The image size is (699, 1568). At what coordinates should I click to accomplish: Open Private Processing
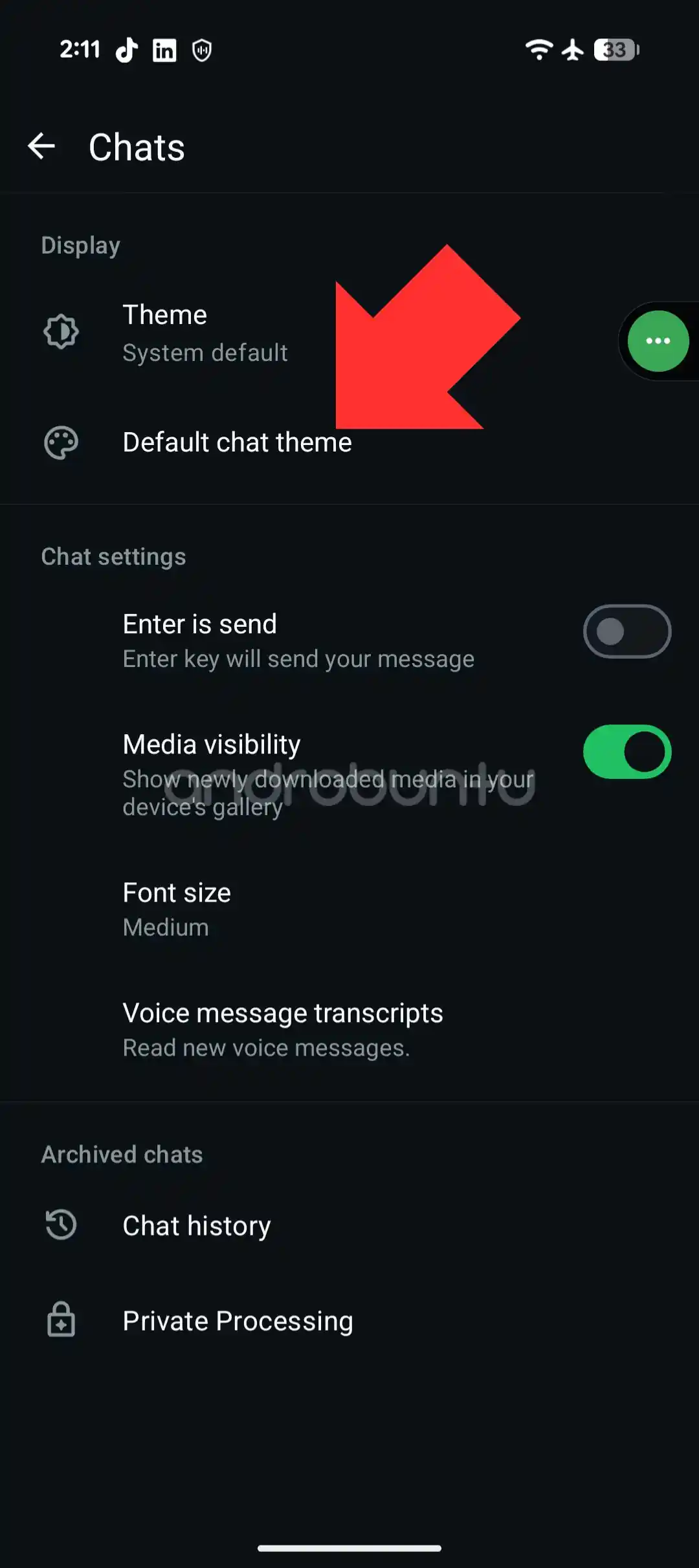coord(349,1321)
